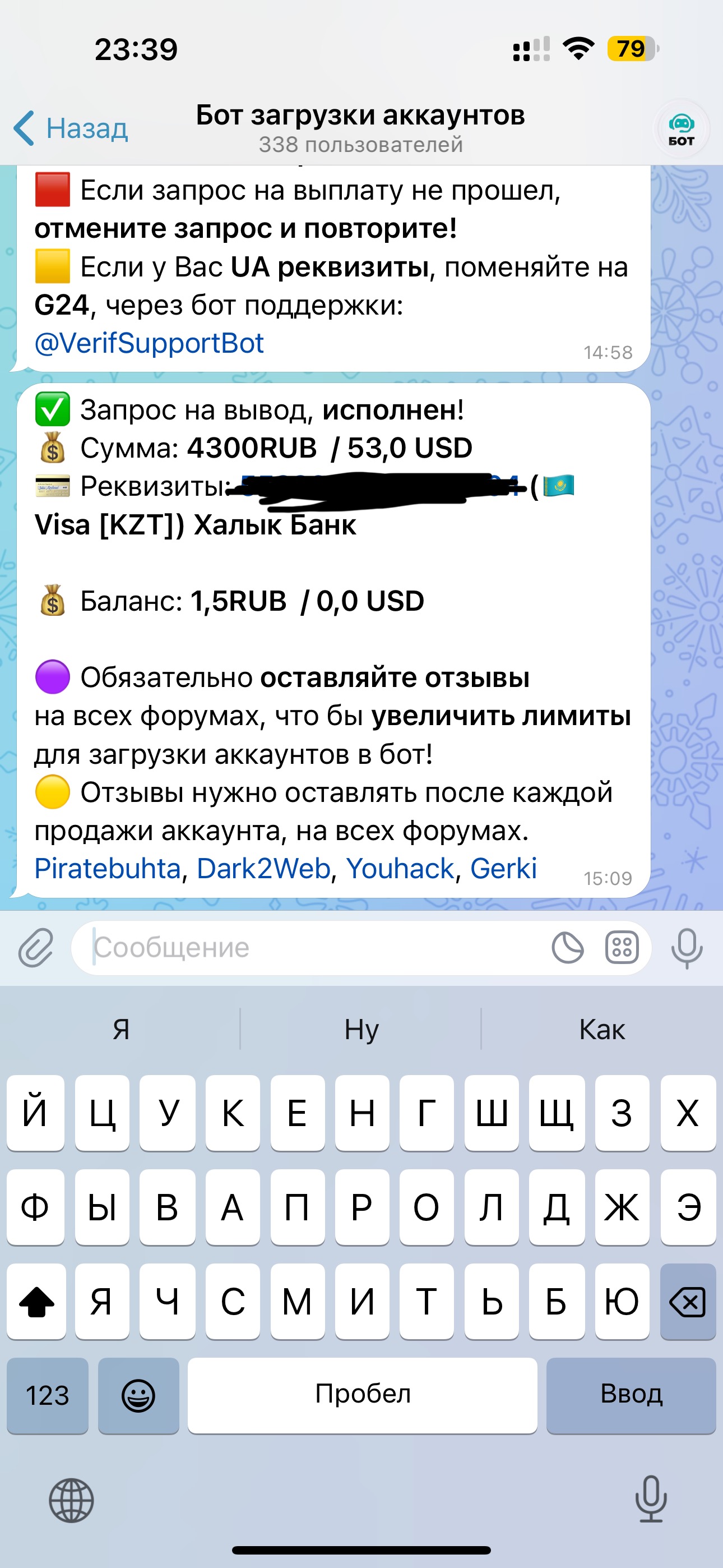Insert the suggested word Как
723x1568 pixels.
tap(601, 1029)
